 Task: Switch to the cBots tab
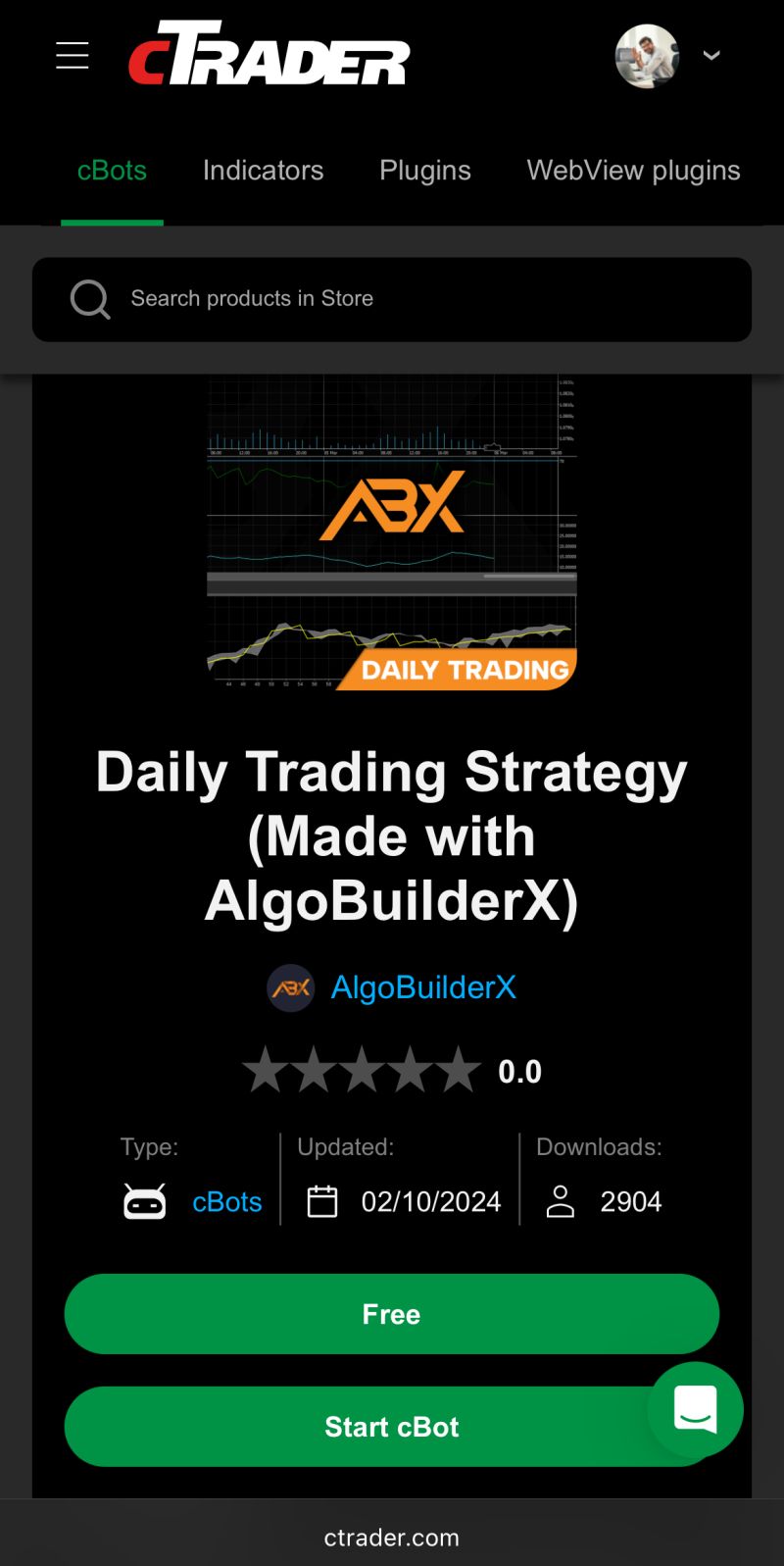point(112,171)
